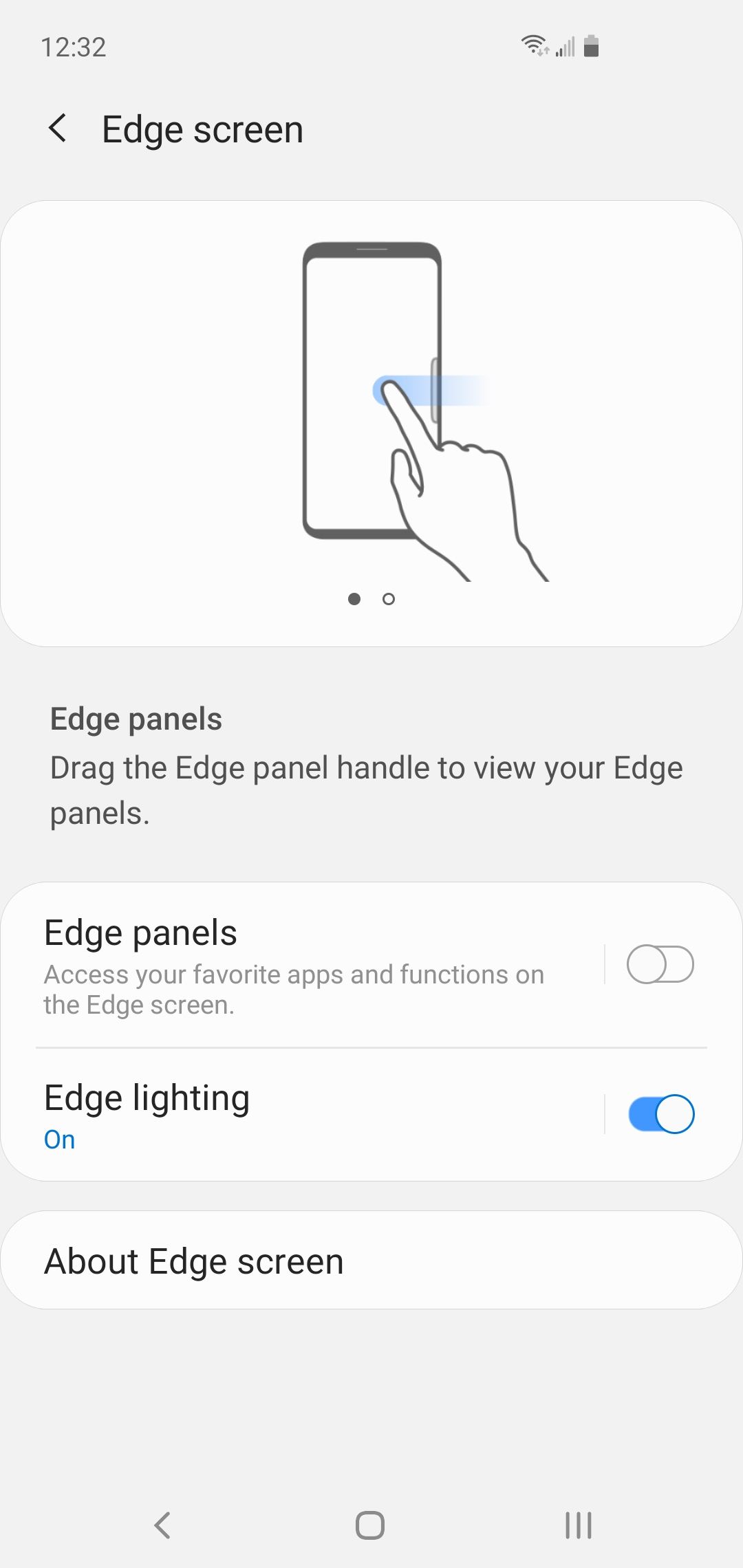The width and height of the screenshot is (743, 1568).
Task: Tap the back arrow next to Edge screen
Action: 58,128
